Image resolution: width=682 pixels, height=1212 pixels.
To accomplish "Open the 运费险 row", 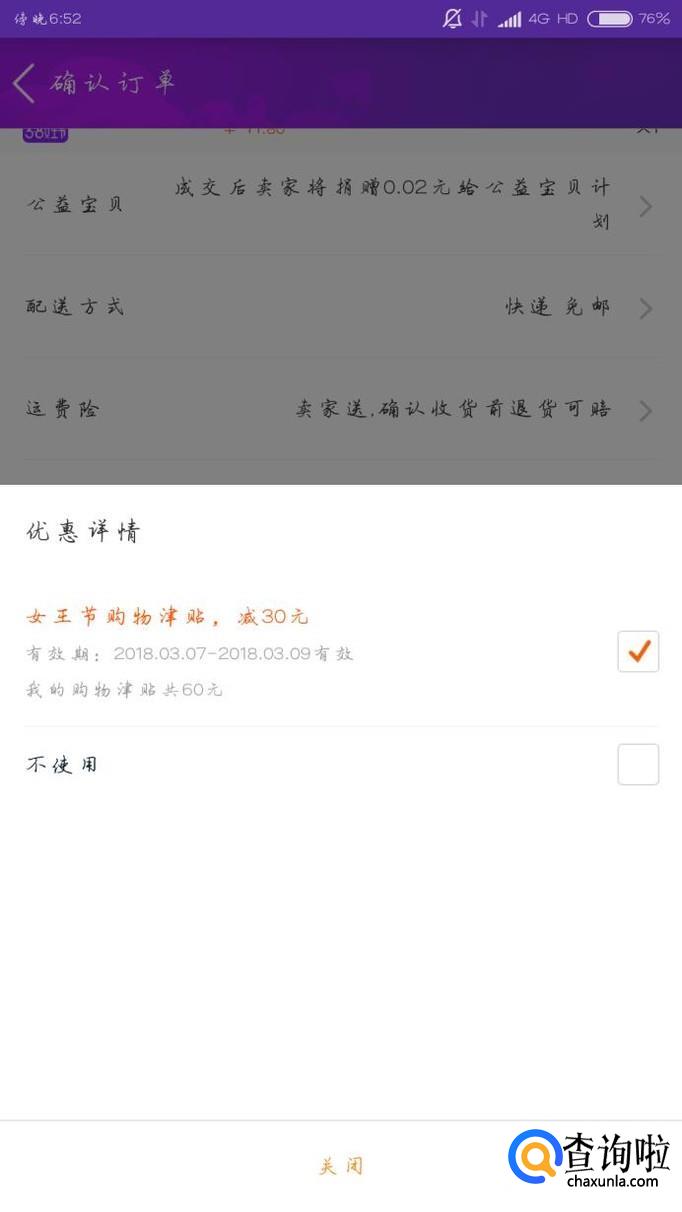I will [x=340, y=409].
